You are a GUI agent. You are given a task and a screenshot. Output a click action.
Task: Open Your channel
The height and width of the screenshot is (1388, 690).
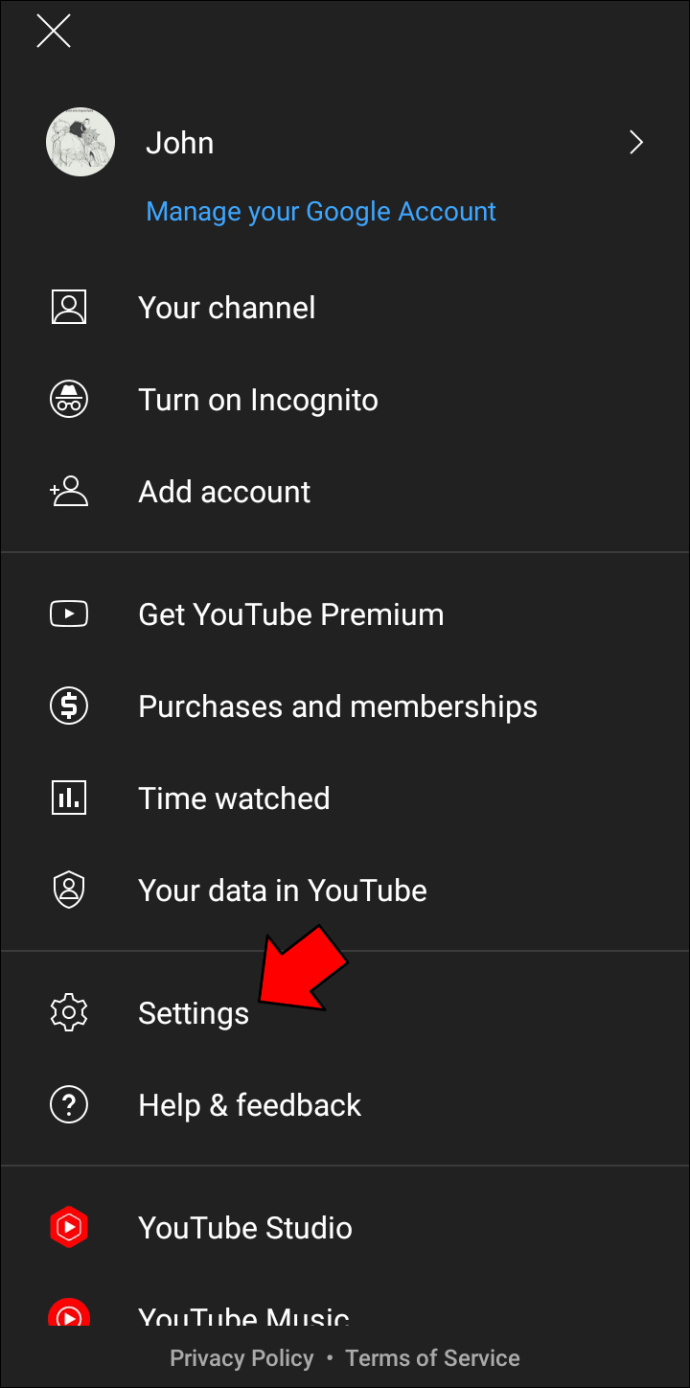[227, 307]
